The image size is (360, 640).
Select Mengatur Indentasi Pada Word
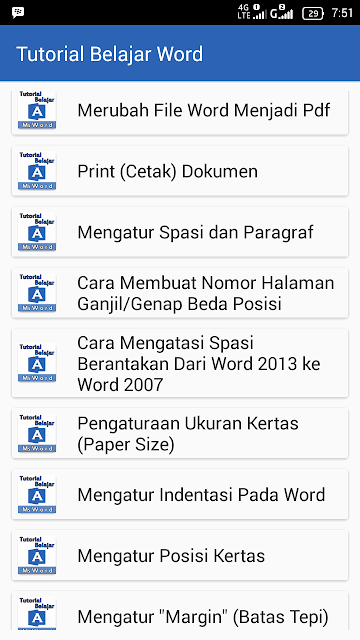pos(180,494)
